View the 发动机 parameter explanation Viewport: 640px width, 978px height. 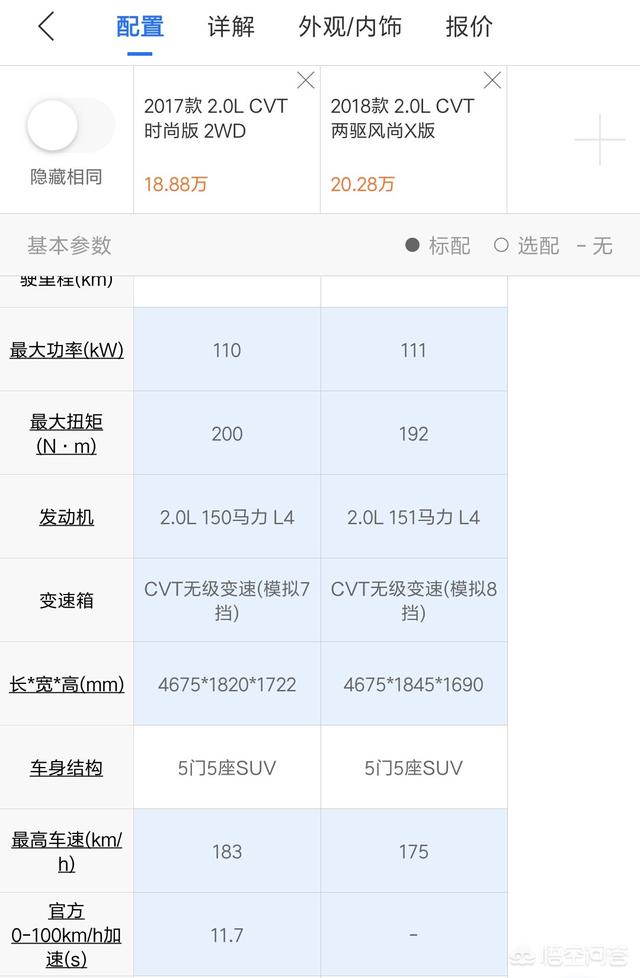[x=67, y=517]
